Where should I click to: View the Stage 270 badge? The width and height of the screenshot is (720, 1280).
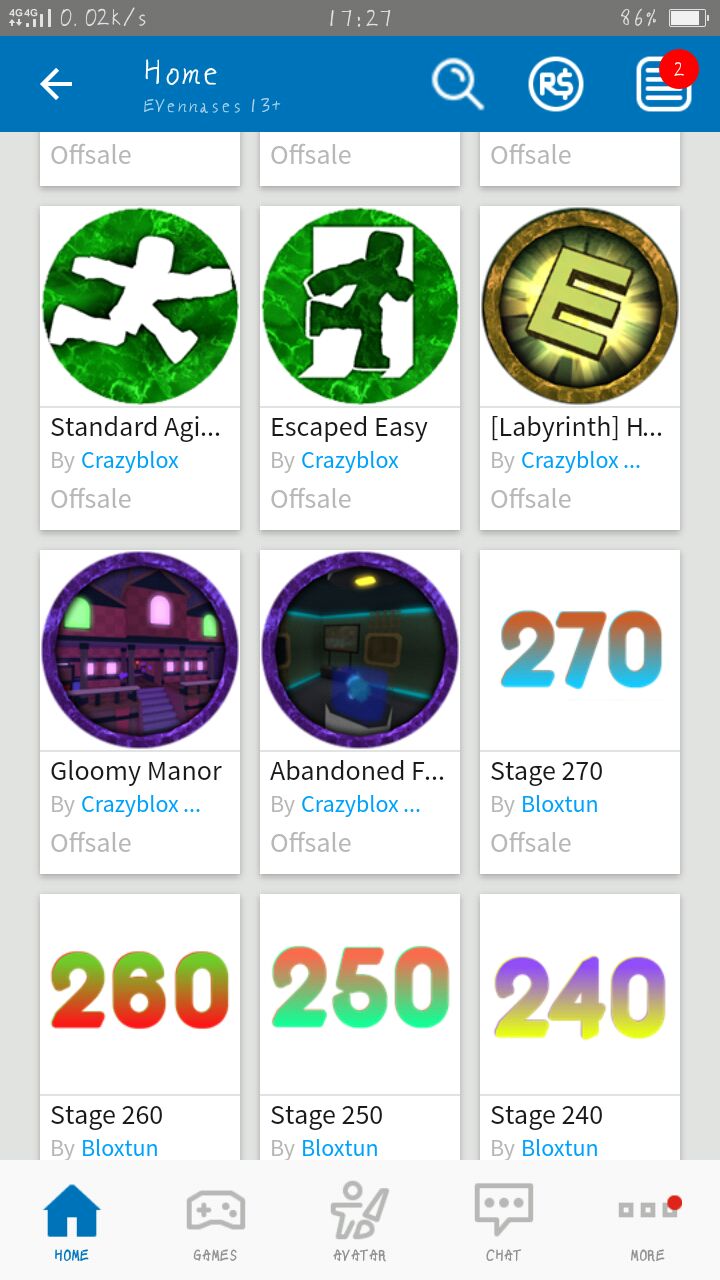click(580, 650)
